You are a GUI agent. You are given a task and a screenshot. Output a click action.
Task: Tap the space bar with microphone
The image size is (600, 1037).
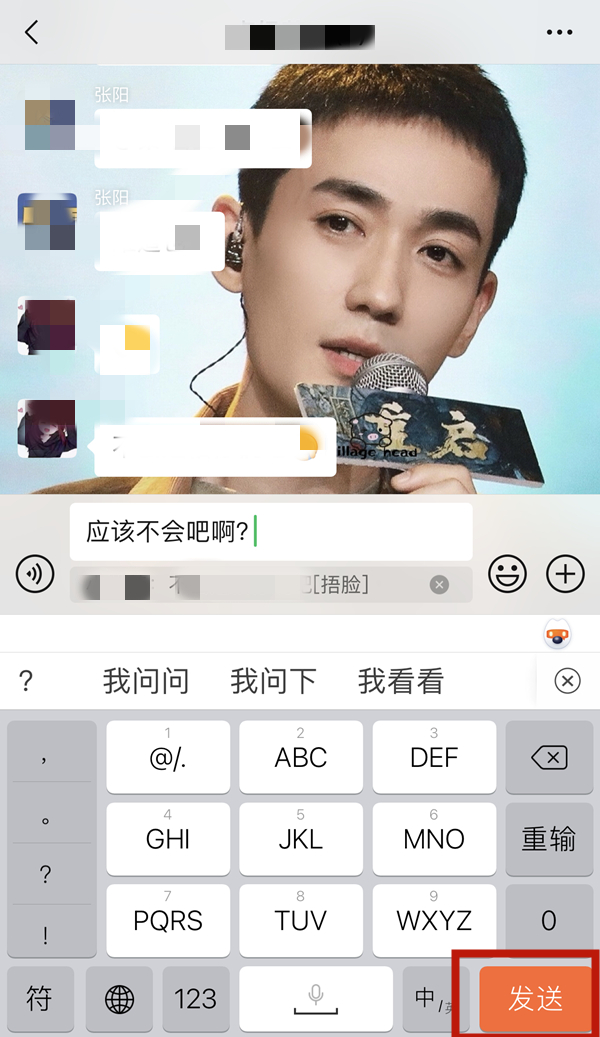pyautogui.click(x=316, y=998)
